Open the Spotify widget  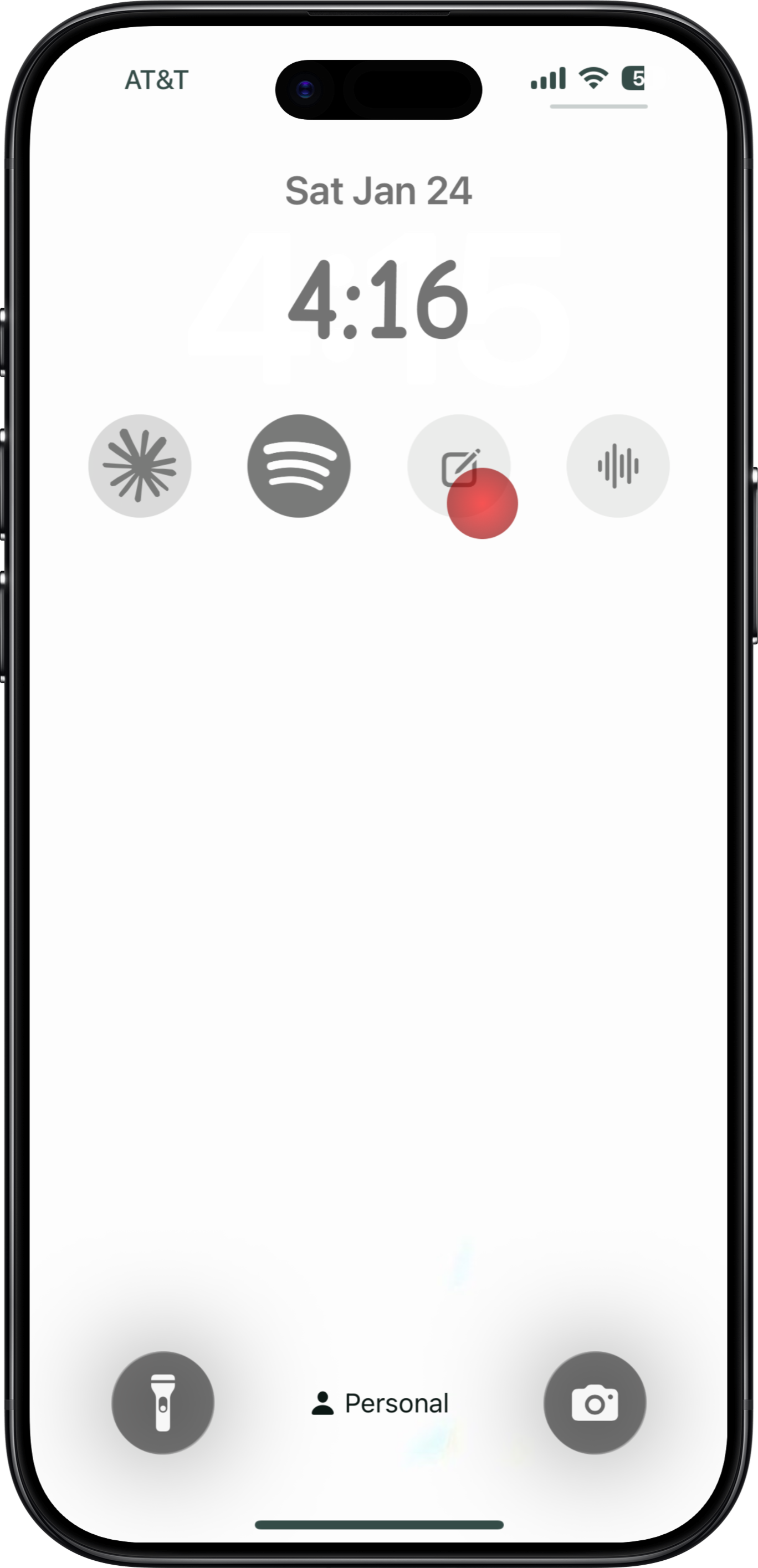click(299, 466)
